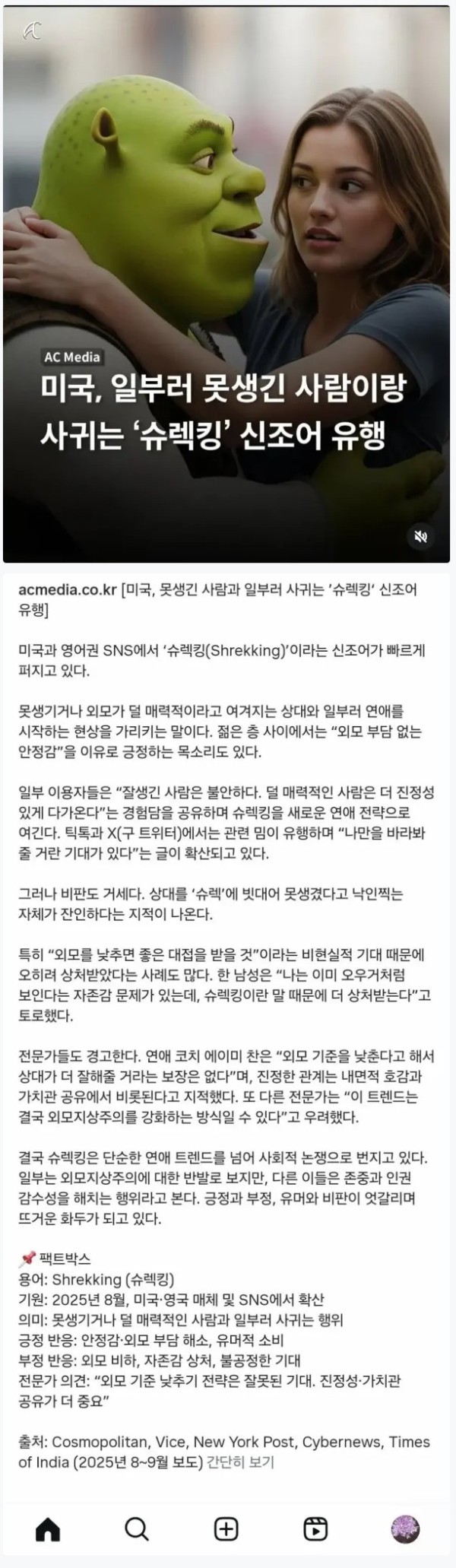This screenshot has height=1568, width=456.
Task: Open acmedia.co.kr account name
Action: 67,591
